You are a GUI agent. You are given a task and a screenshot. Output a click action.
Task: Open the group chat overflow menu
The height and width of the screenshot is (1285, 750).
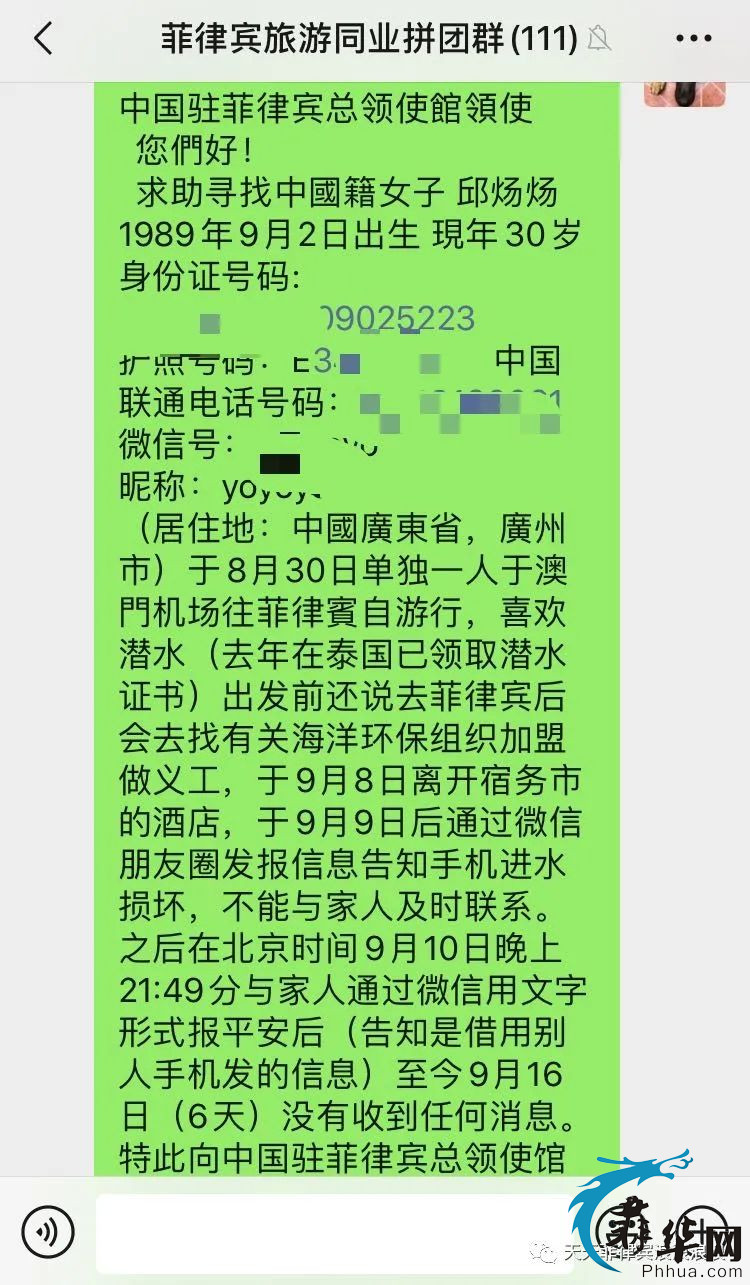(693, 40)
